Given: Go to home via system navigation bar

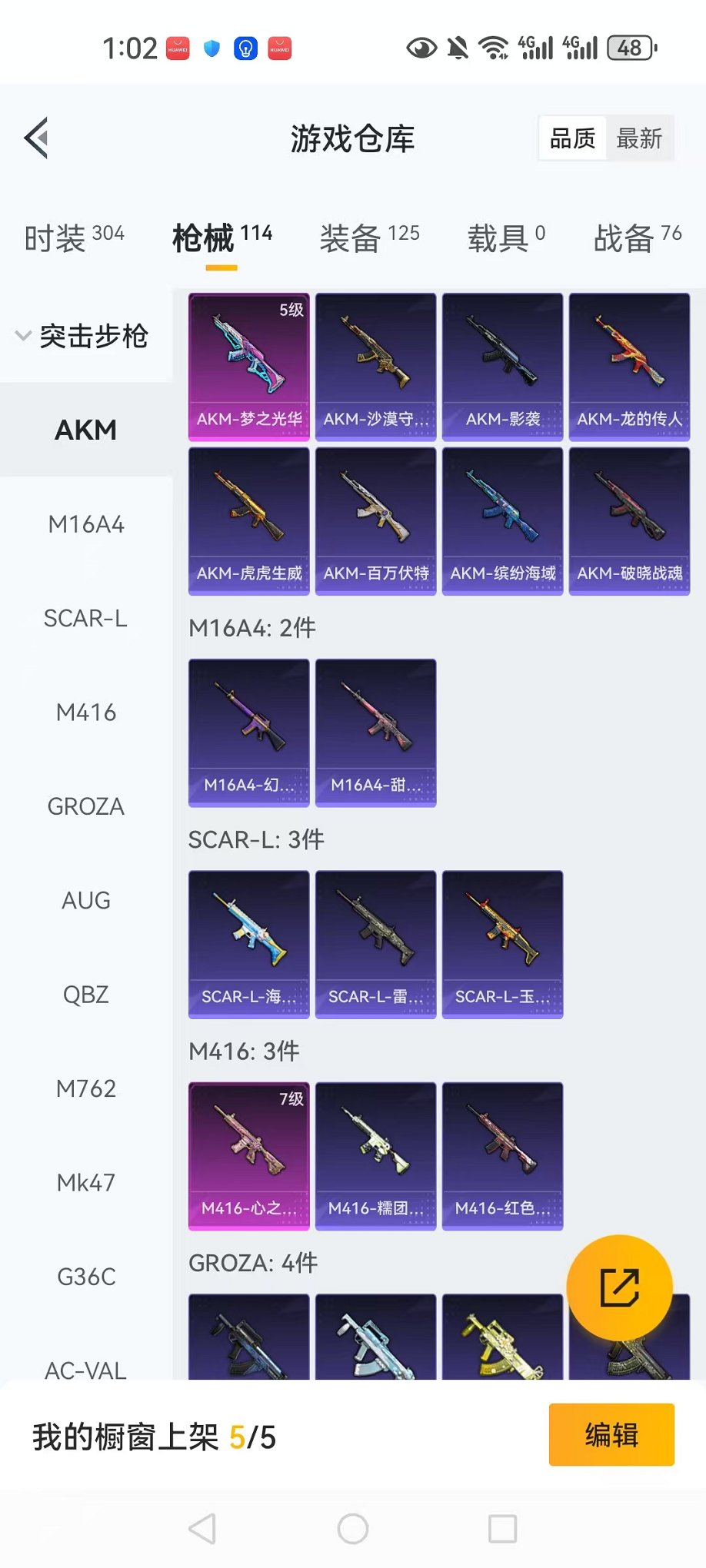Looking at the screenshot, I should pos(353,1529).
